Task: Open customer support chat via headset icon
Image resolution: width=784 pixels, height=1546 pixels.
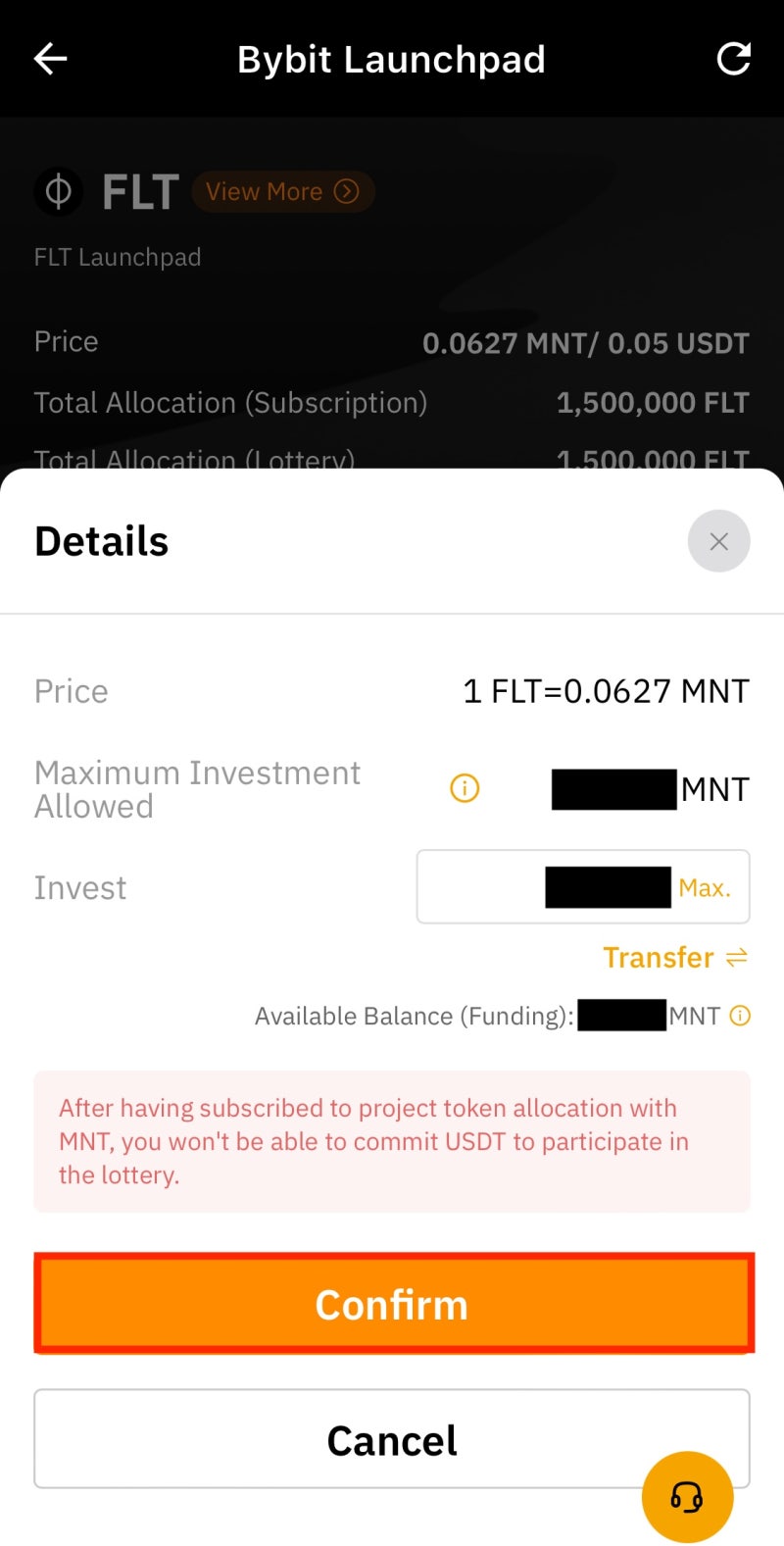Action: pos(687,1497)
